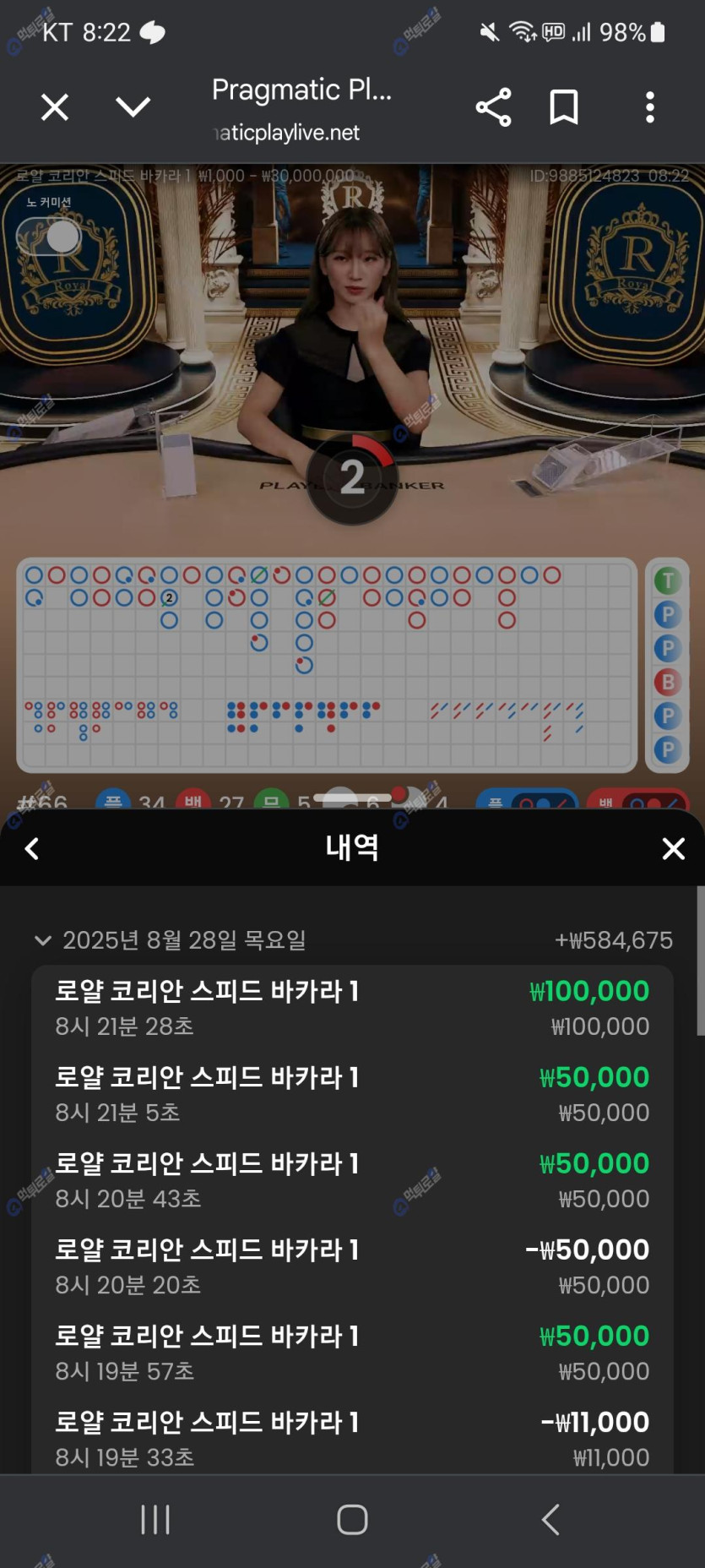The image size is (705, 1568).
Task: Collapse the 2025년 8월 28일 목요일 section
Action: pyautogui.click(x=42, y=940)
